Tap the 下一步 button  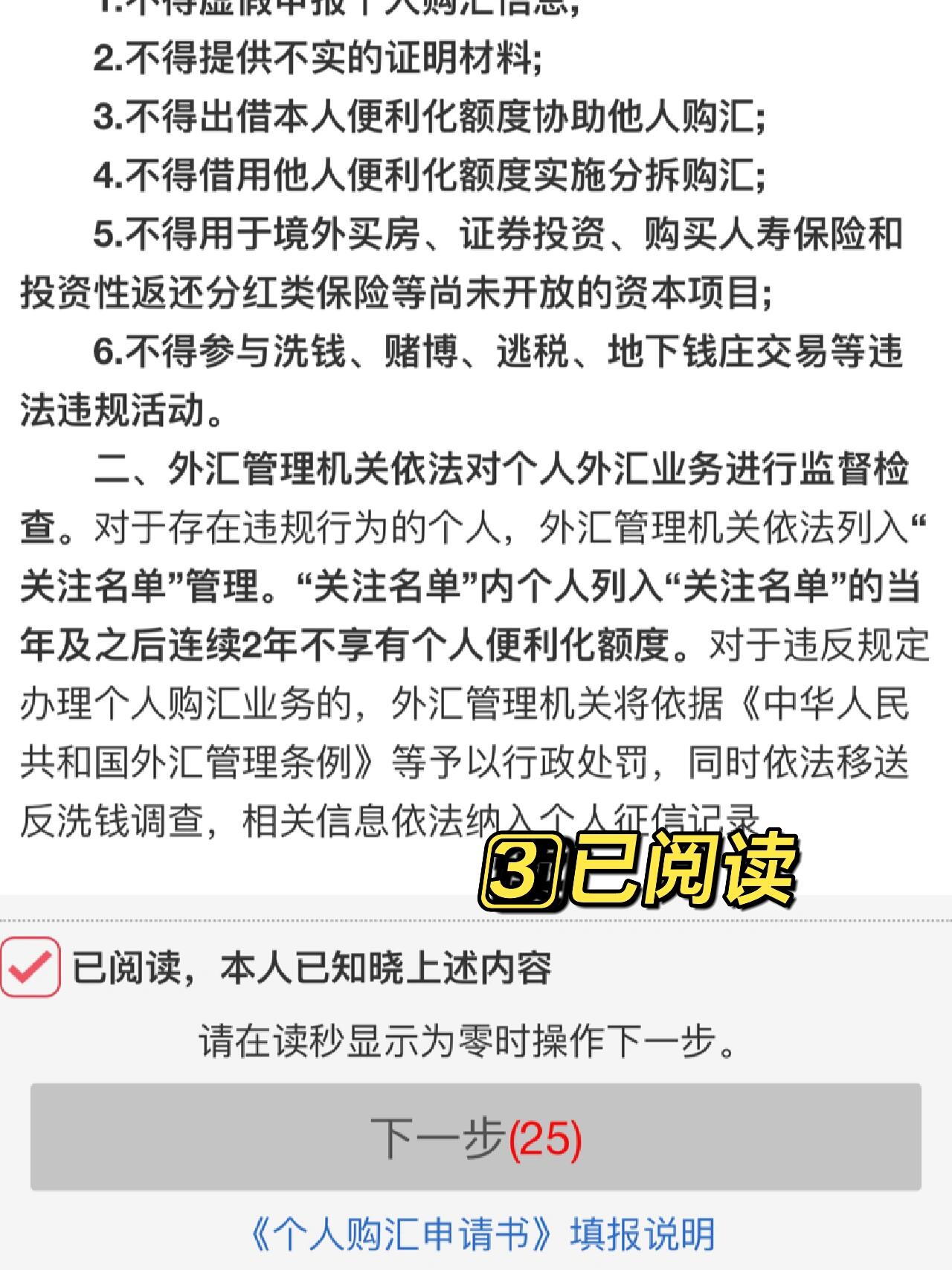tap(476, 1137)
